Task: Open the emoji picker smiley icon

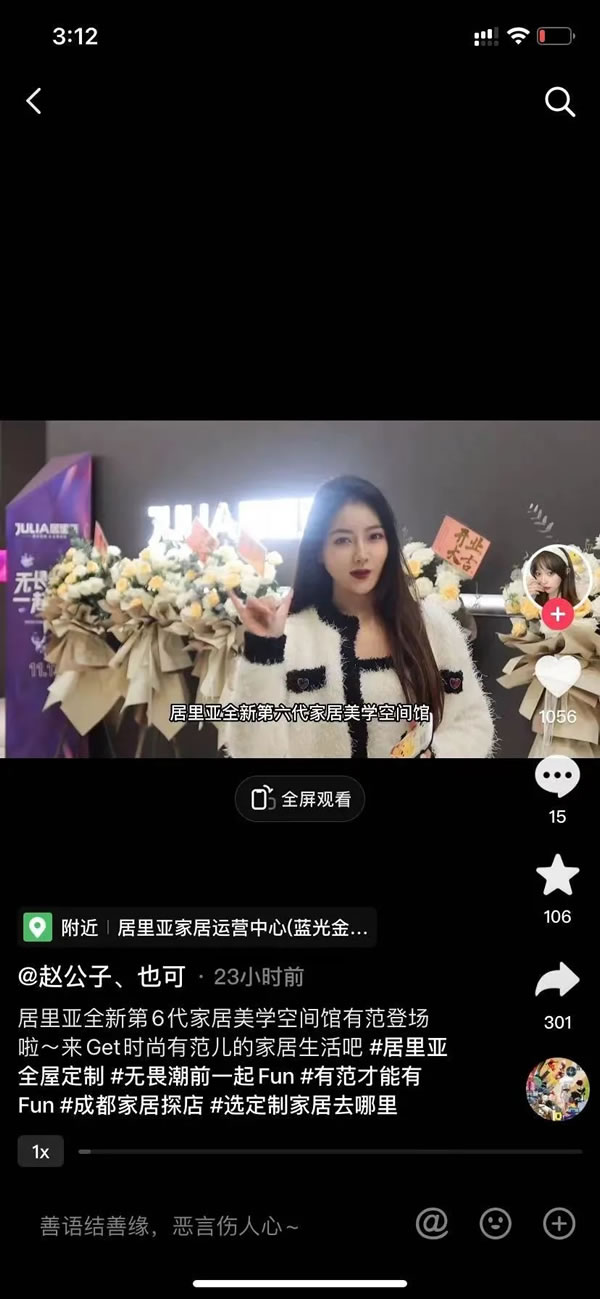Action: point(495,1223)
